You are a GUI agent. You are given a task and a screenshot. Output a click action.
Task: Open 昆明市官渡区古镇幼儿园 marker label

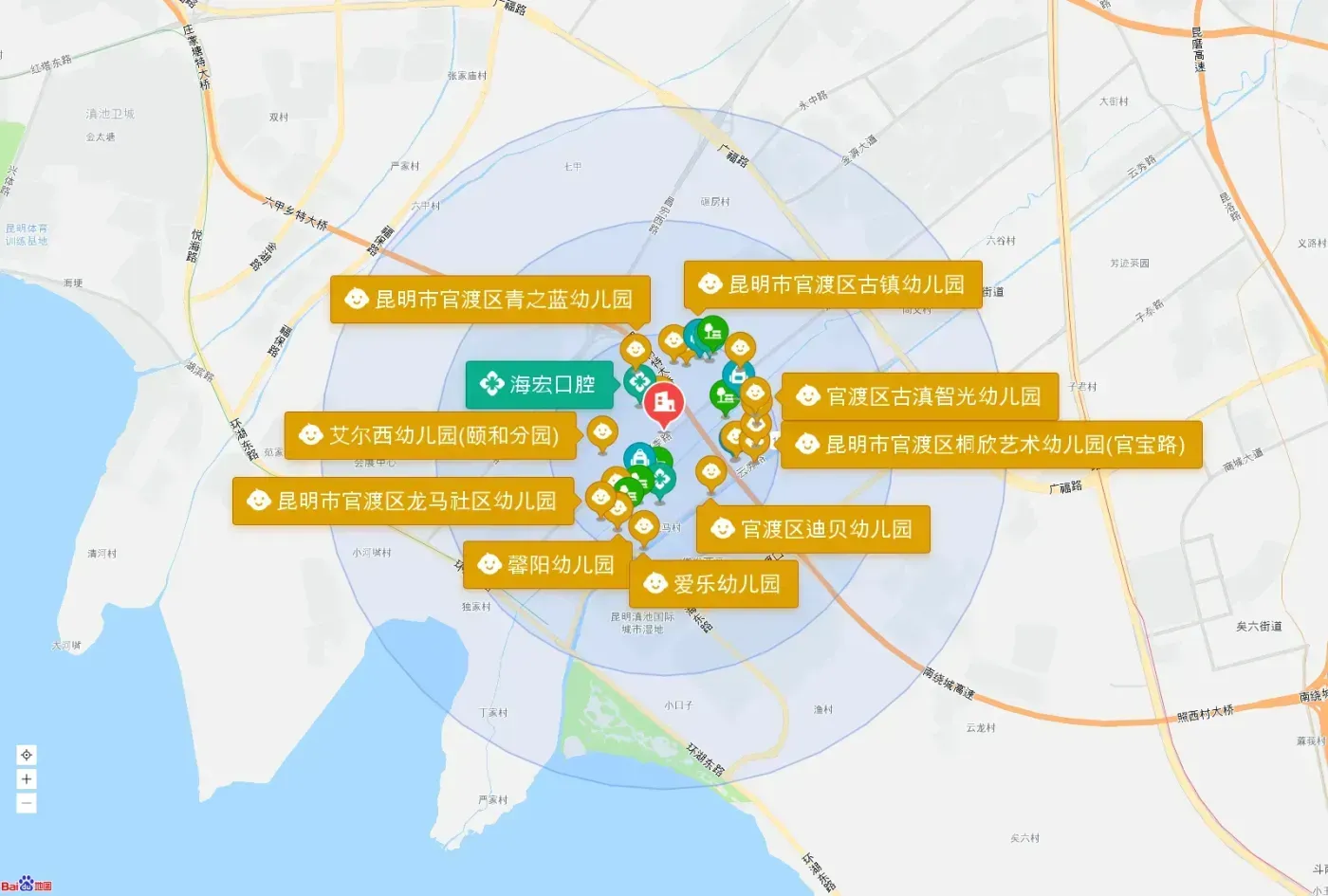[x=833, y=284]
